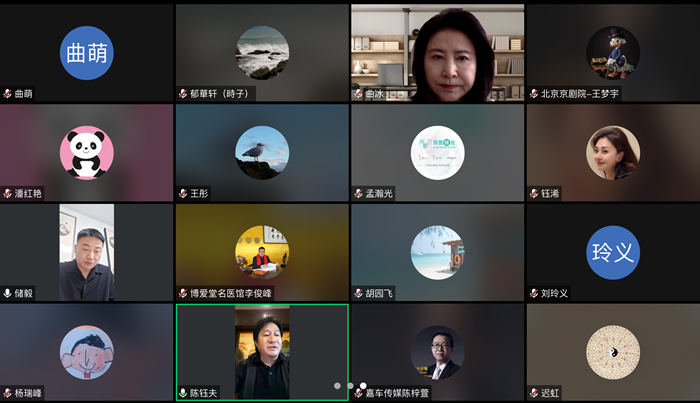This screenshot has height=403, width=700.
Task: Select 郁華轩（時子）participant tile
Action: (262, 52)
